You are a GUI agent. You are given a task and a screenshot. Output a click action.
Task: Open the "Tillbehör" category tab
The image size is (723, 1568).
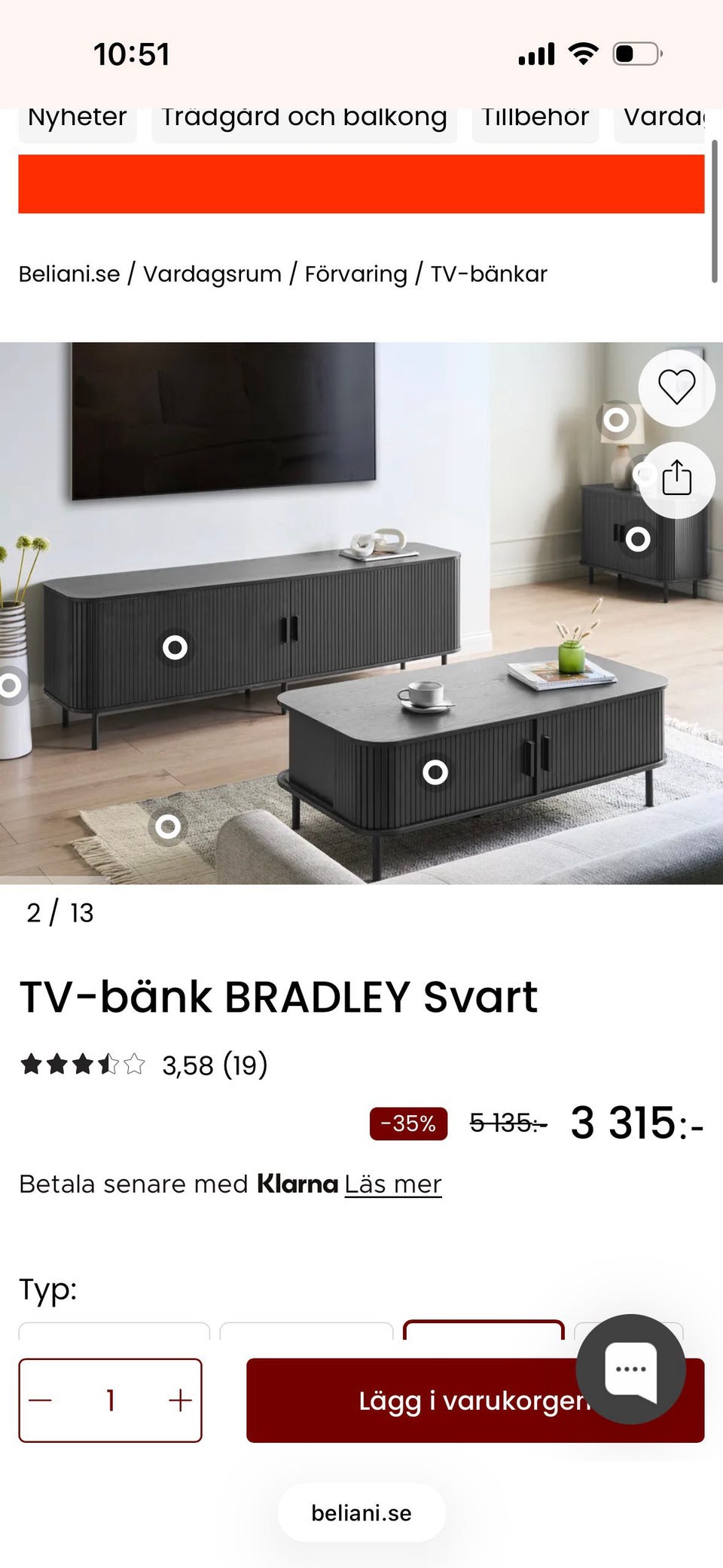pos(535,118)
